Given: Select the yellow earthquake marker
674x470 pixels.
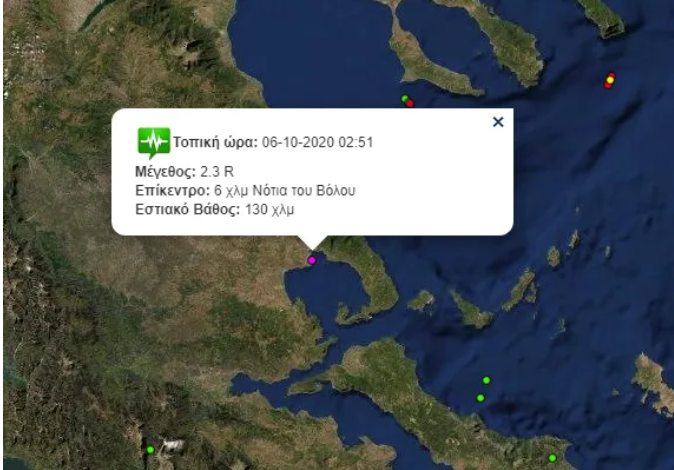Looking at the screenshot, I should pos(610,79).
